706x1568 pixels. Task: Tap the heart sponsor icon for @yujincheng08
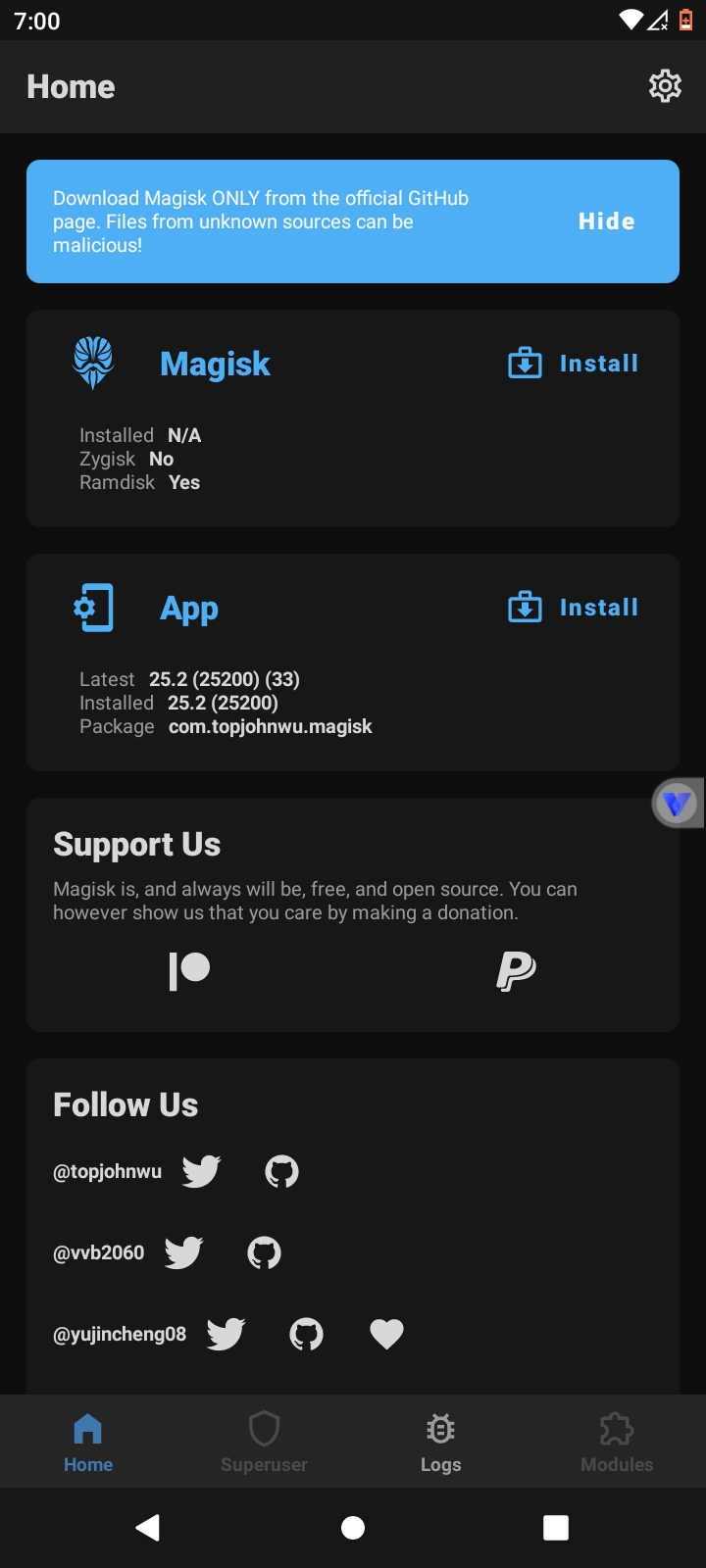click(386, 1334)
